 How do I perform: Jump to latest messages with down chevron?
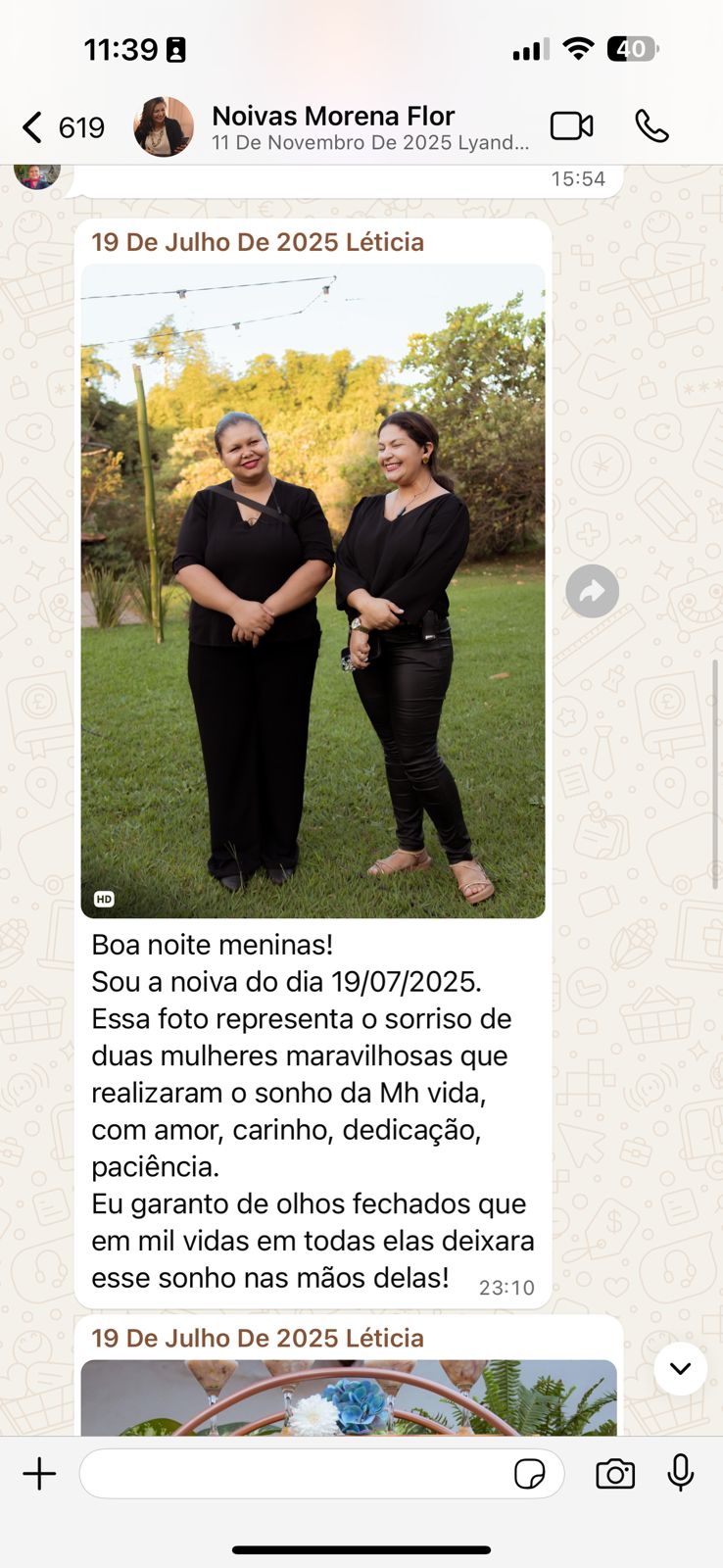tap(680, 1368)
